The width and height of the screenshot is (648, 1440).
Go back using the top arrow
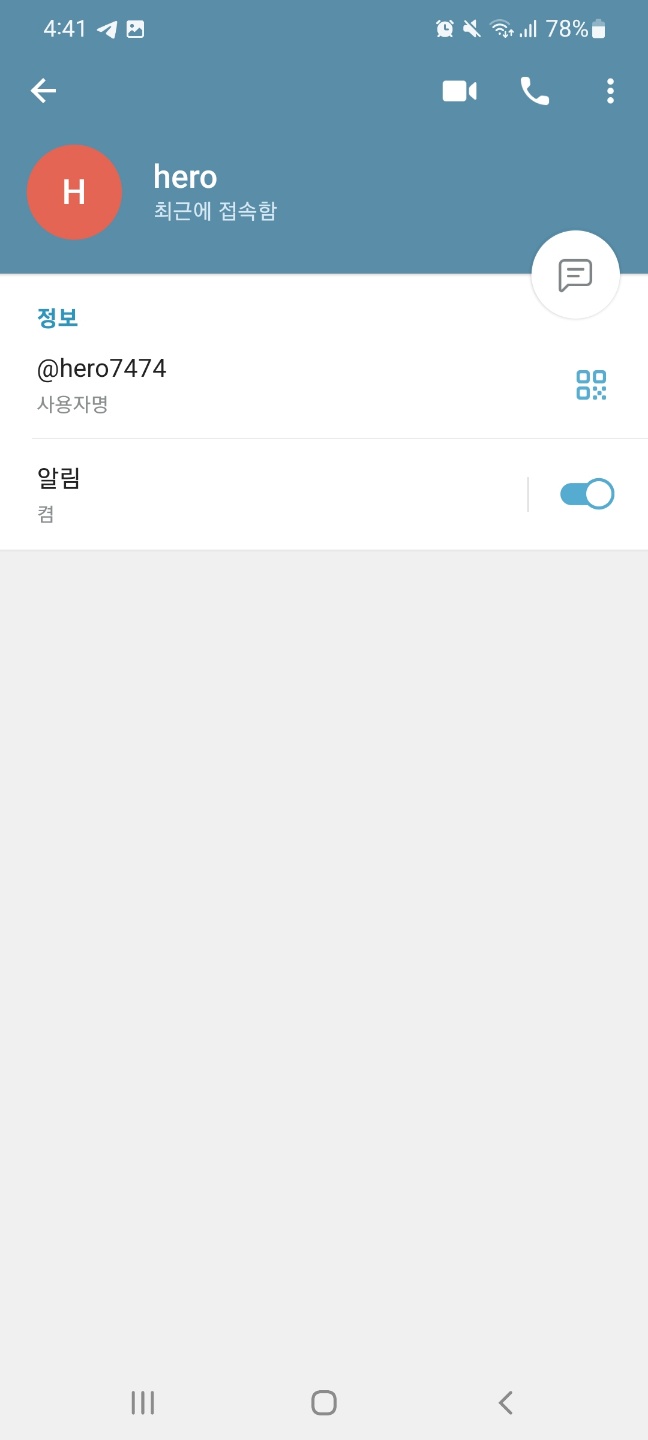43,91
